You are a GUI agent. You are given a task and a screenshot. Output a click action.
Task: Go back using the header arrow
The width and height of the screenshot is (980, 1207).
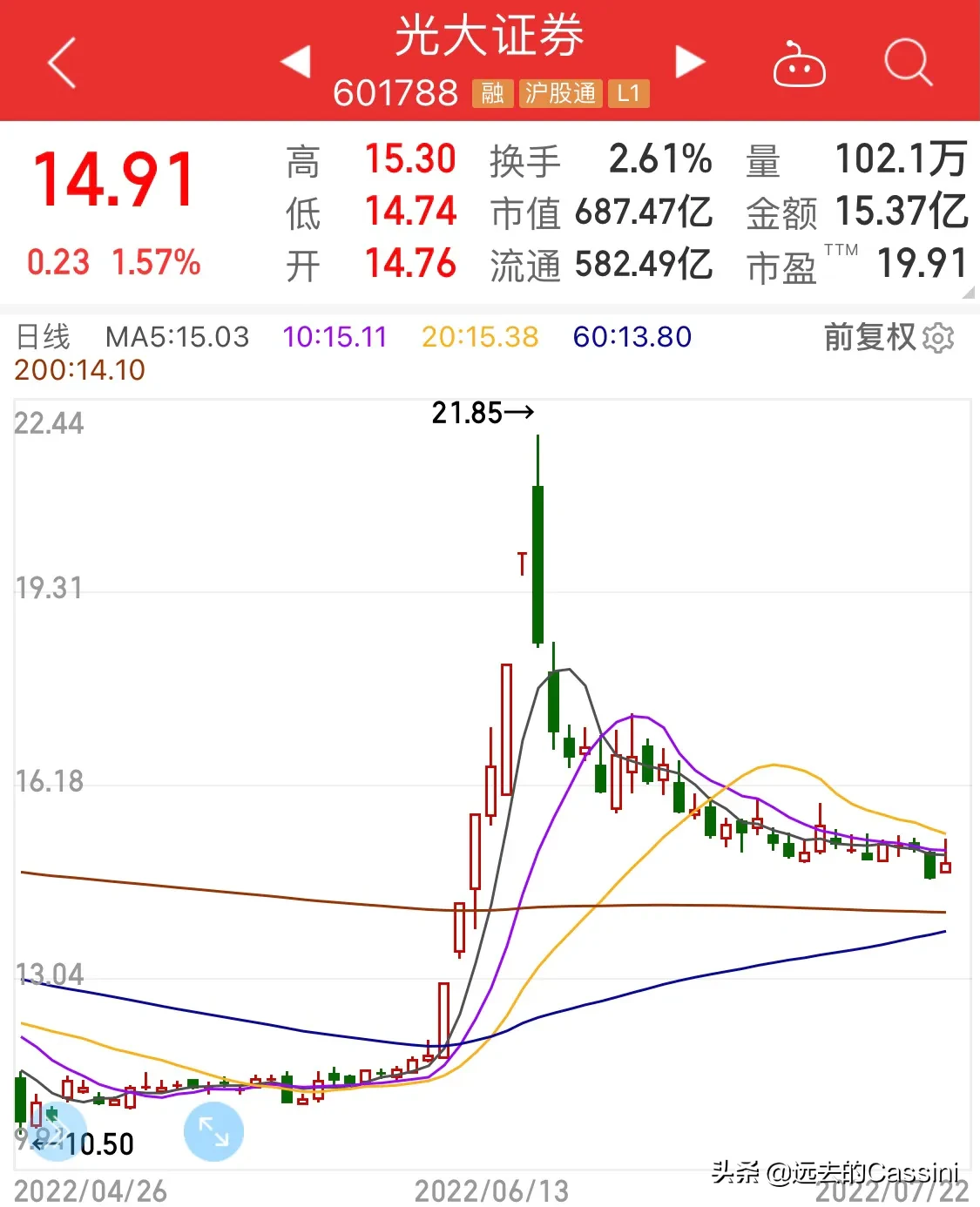click(62, 62)
